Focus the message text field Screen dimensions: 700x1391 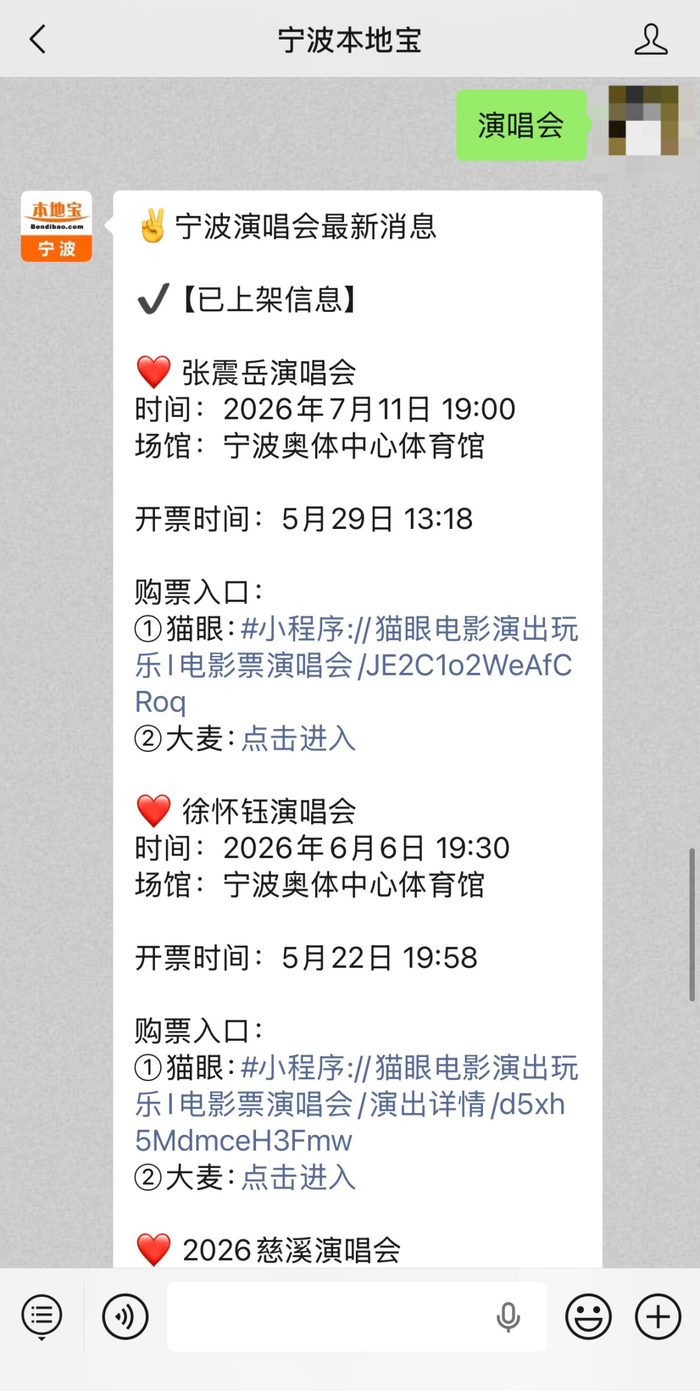click(357, 1317)
